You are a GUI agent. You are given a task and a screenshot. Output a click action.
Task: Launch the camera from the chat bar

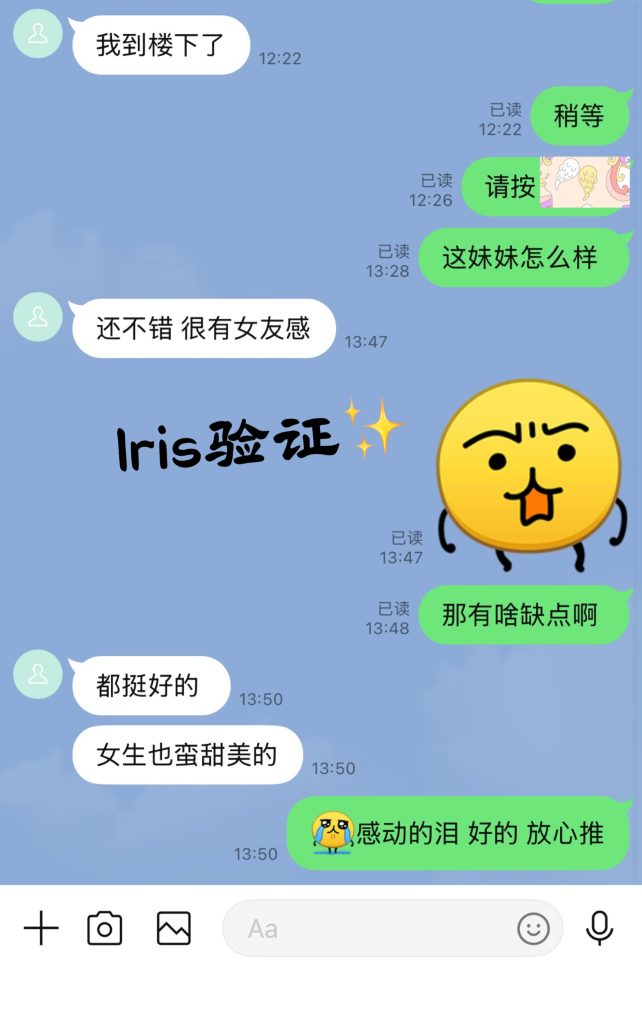tap(105, 929)
